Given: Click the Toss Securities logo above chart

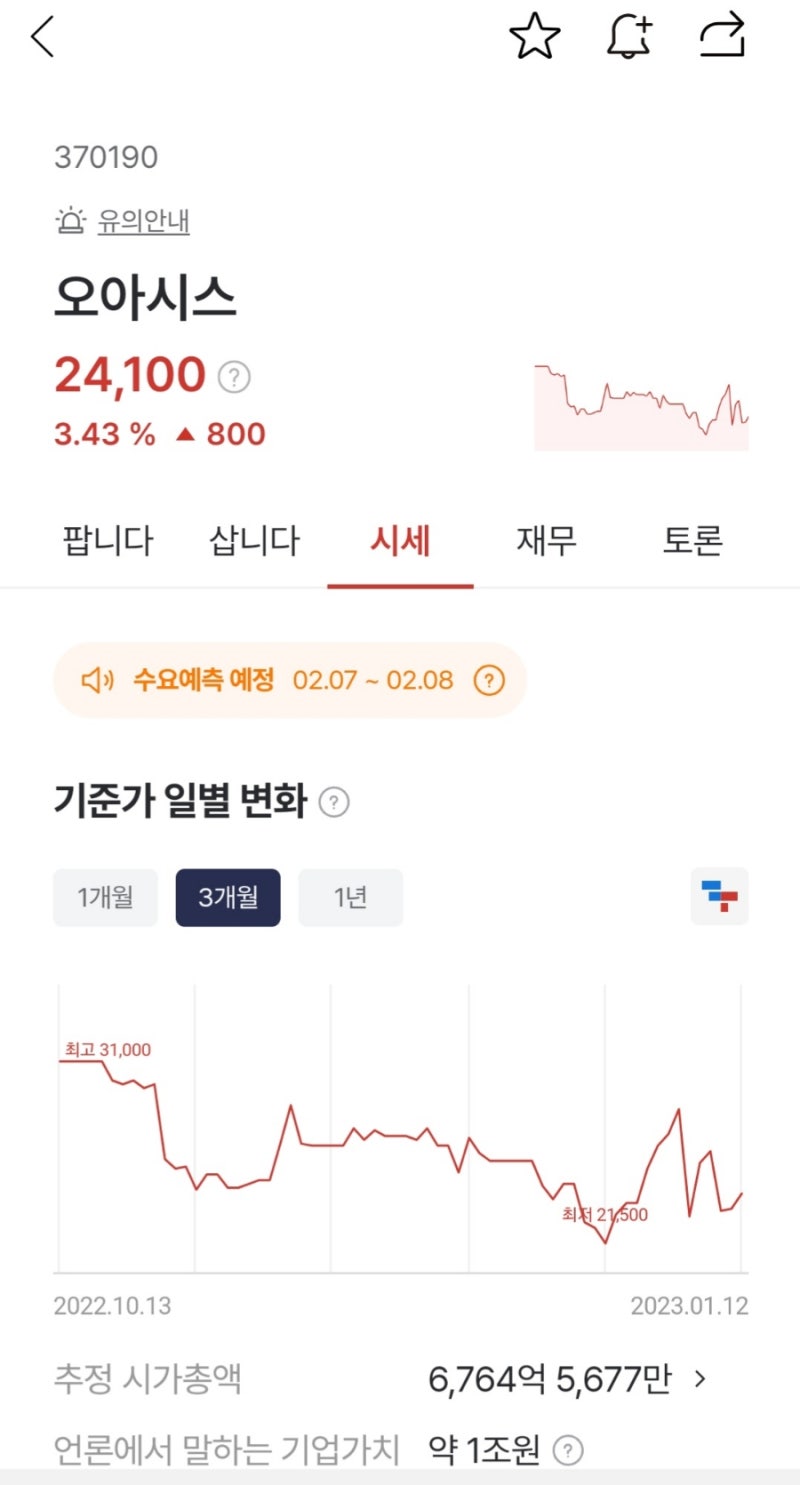Looking at the screenshot, I should pyautogui.click(x=718, y=897).
